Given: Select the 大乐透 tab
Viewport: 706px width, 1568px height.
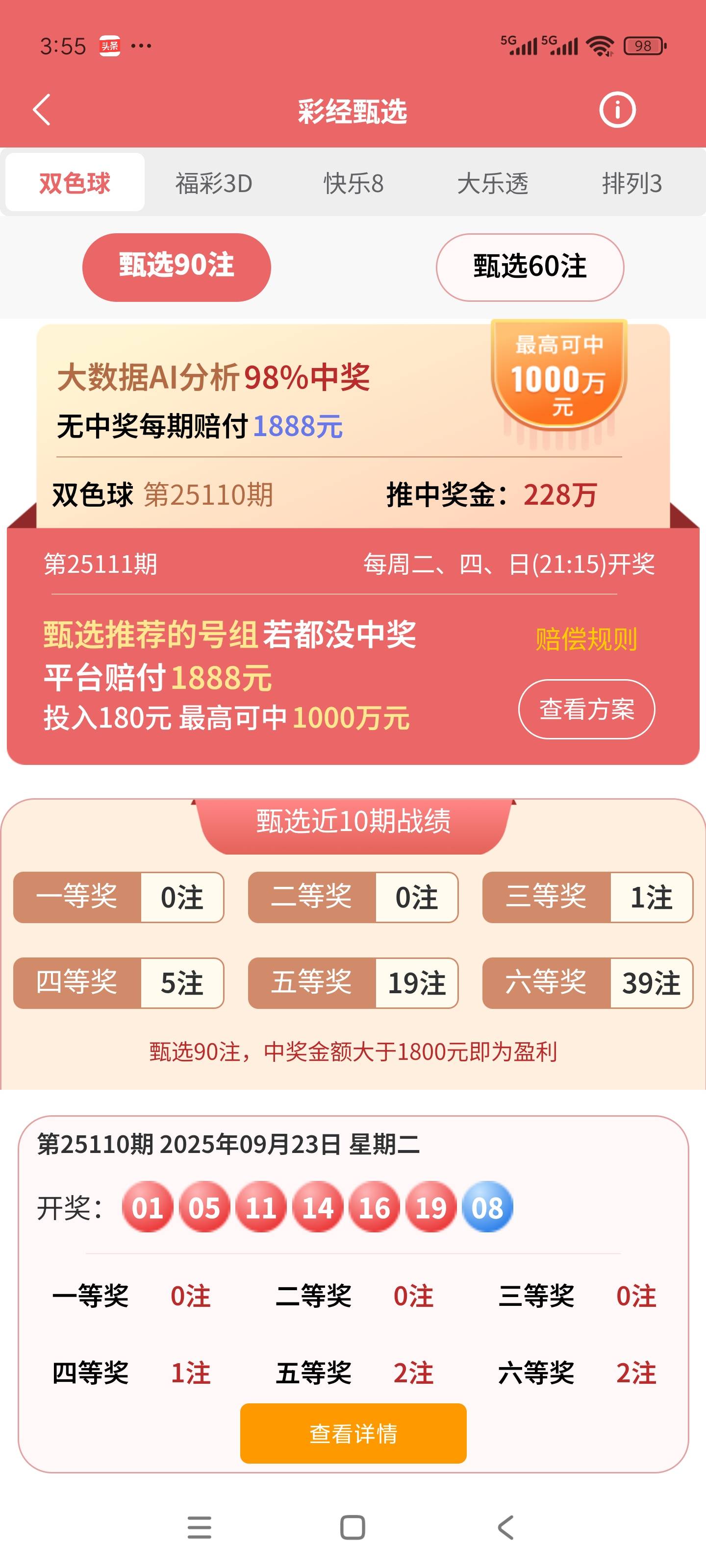Looking at the screenshot, I should point(492,183).
